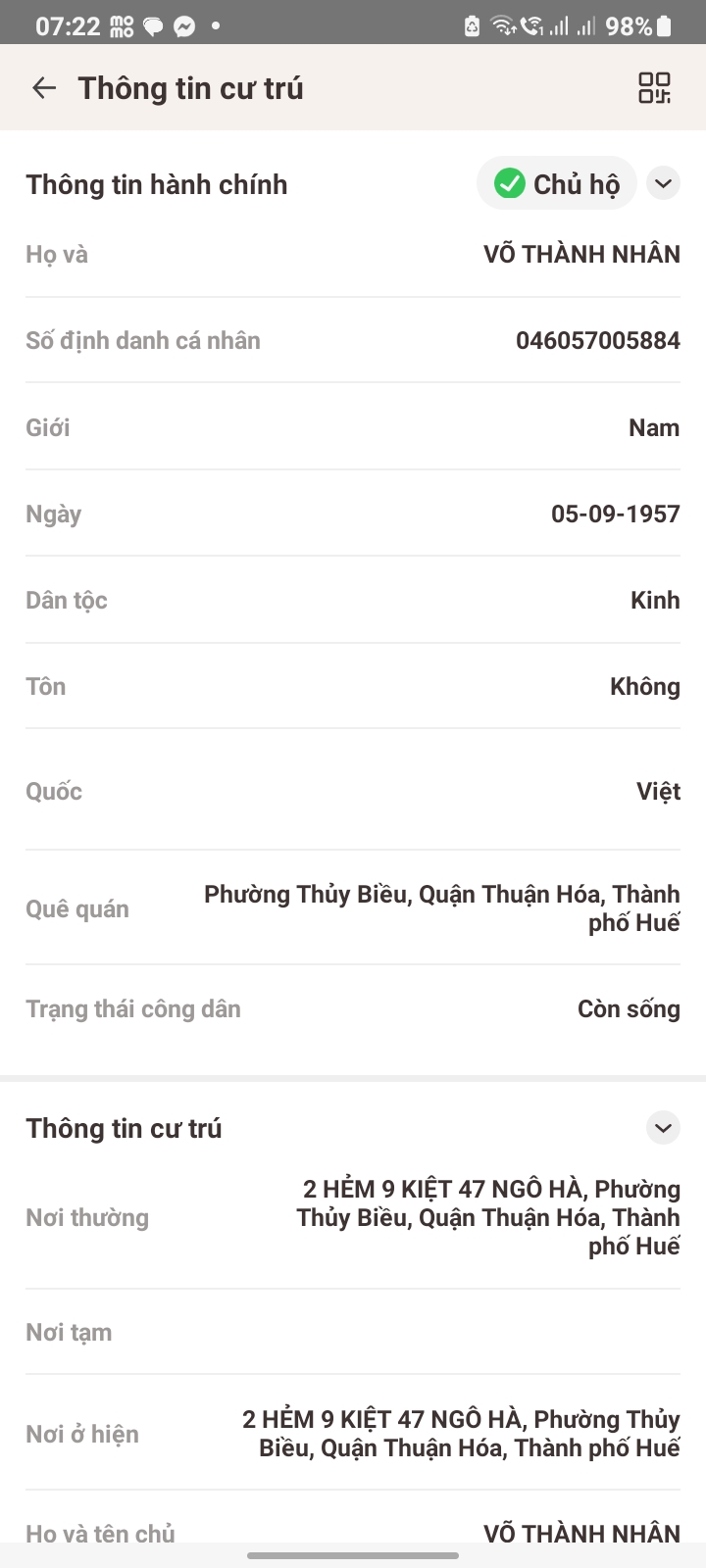
Task: Go back using the top arrow
Action: pos(44,88)
